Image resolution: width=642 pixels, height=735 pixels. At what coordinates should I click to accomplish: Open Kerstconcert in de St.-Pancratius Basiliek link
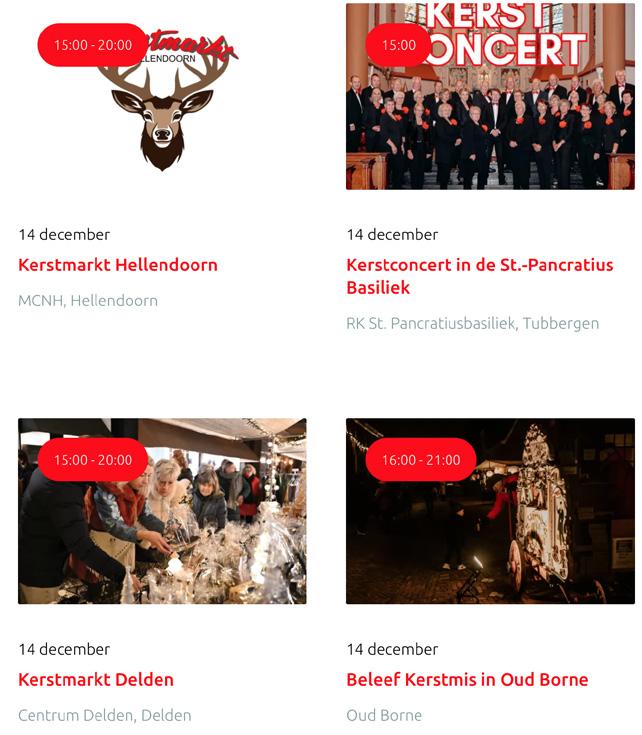coord(479,276)
